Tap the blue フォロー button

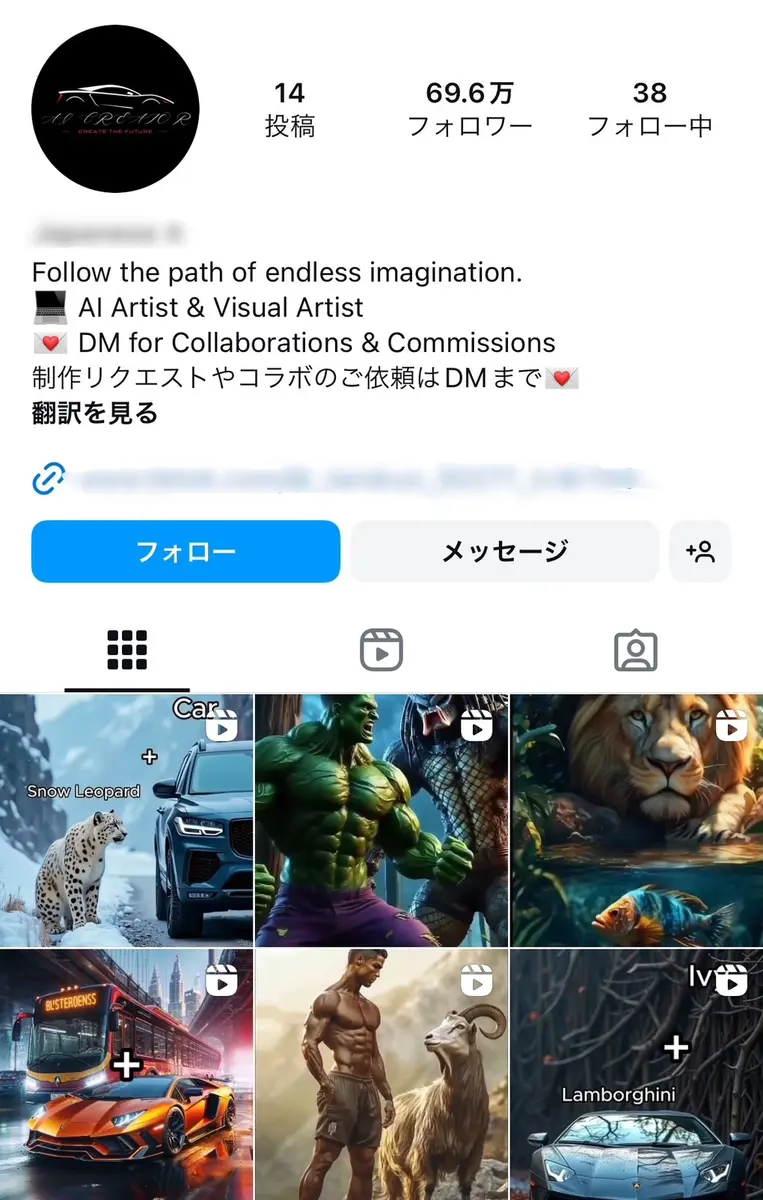[186, 551]
